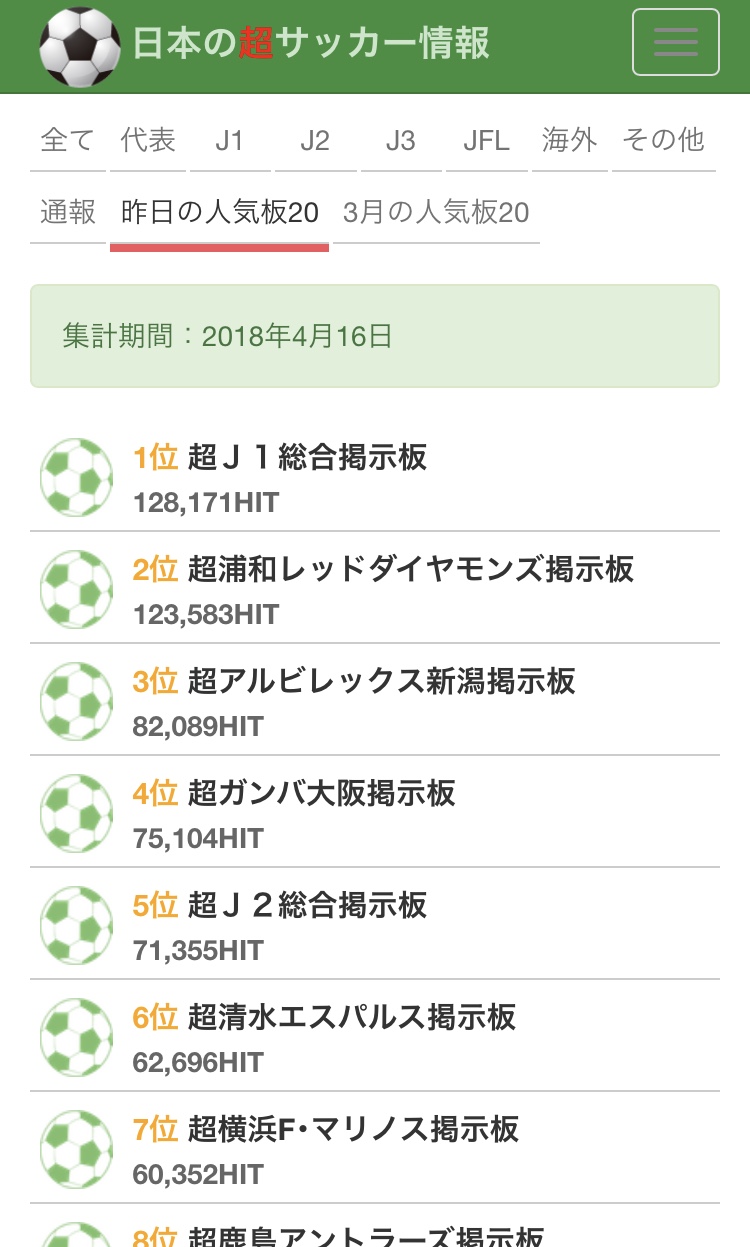Open 超浦和レッドダイヤモンズ掲示板

(x=375, y=588)
